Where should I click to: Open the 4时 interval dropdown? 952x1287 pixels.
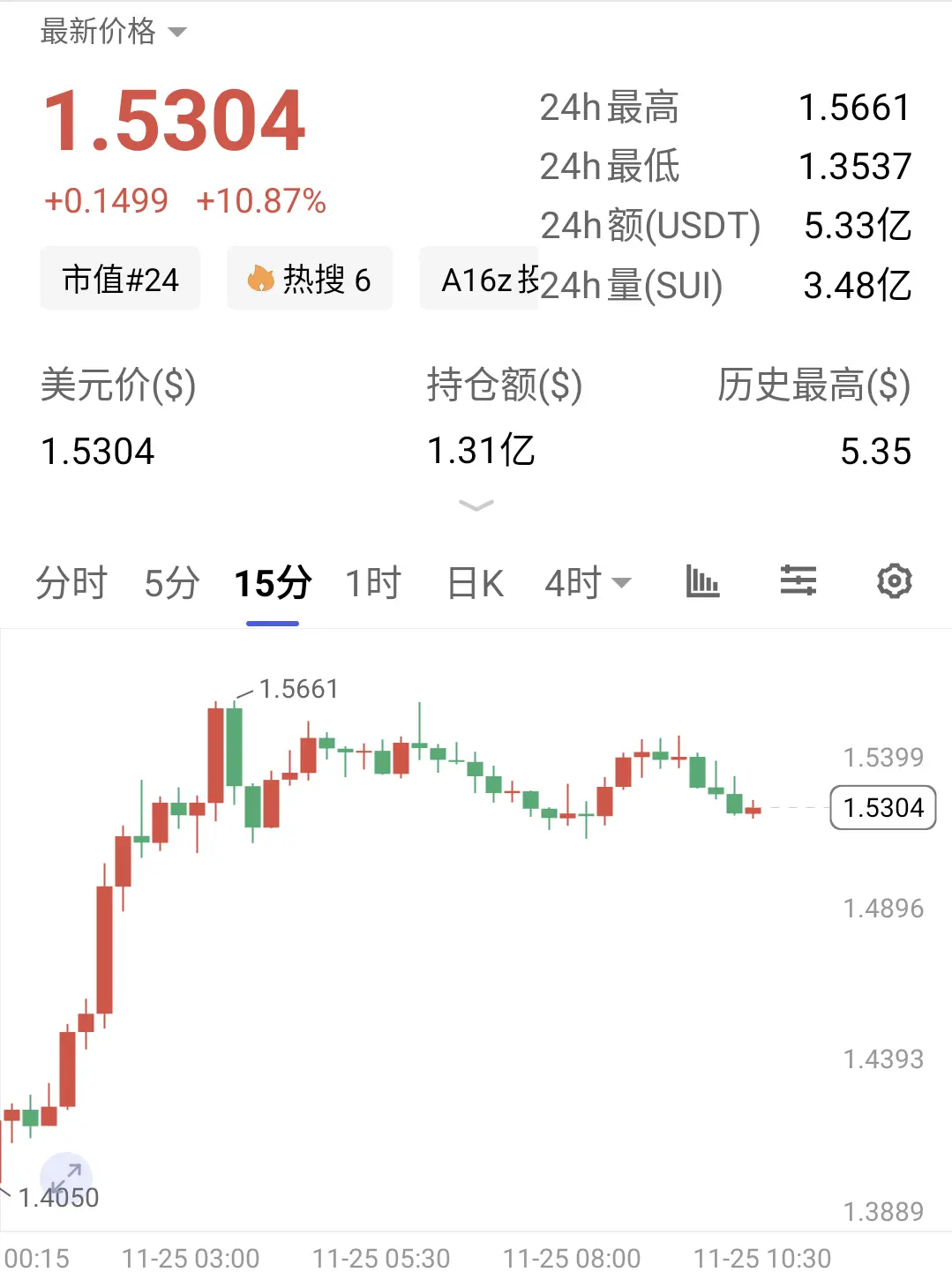pos(588,583)
